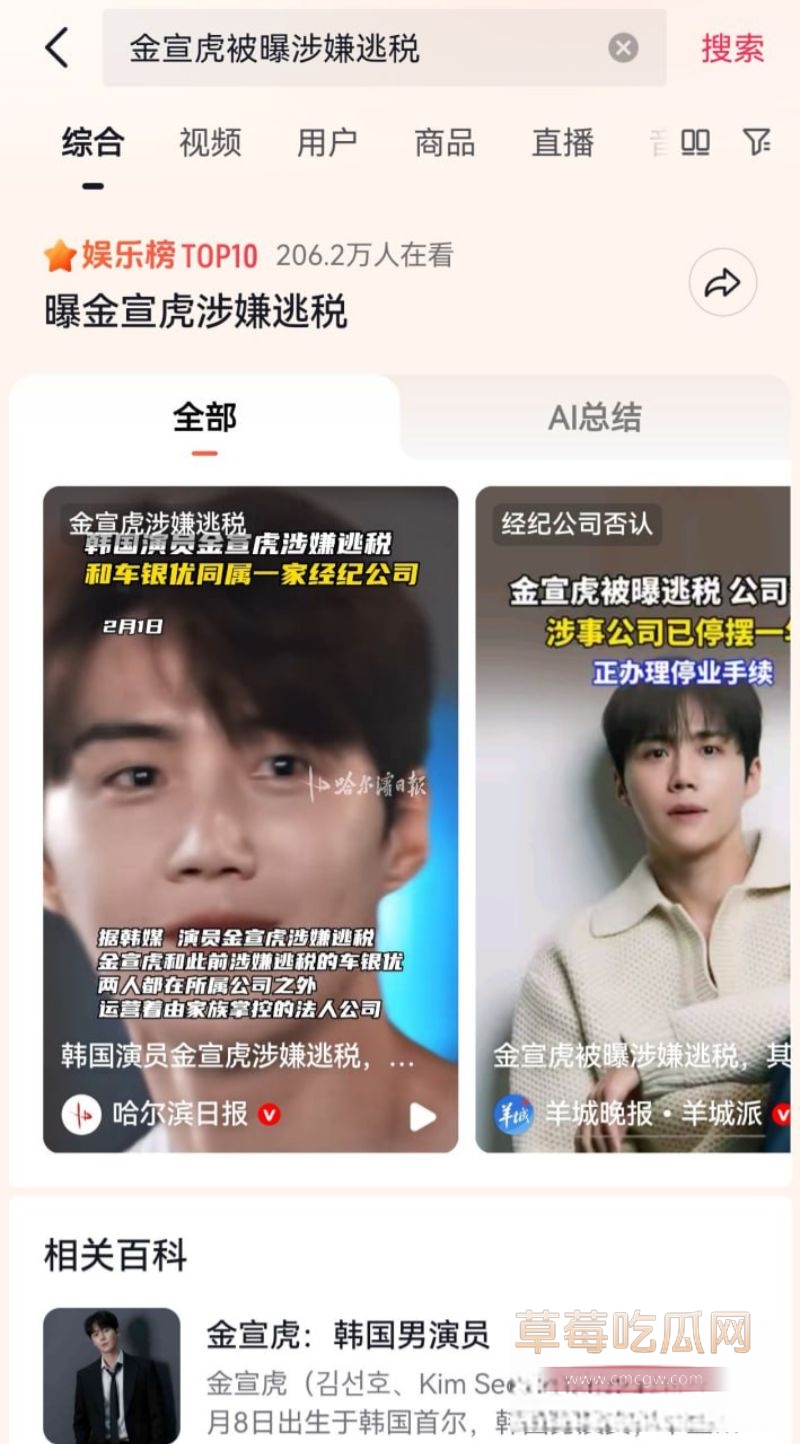Open the 经纪公司否认 video card
This screenshot has height=1444, width=800.
640,810
